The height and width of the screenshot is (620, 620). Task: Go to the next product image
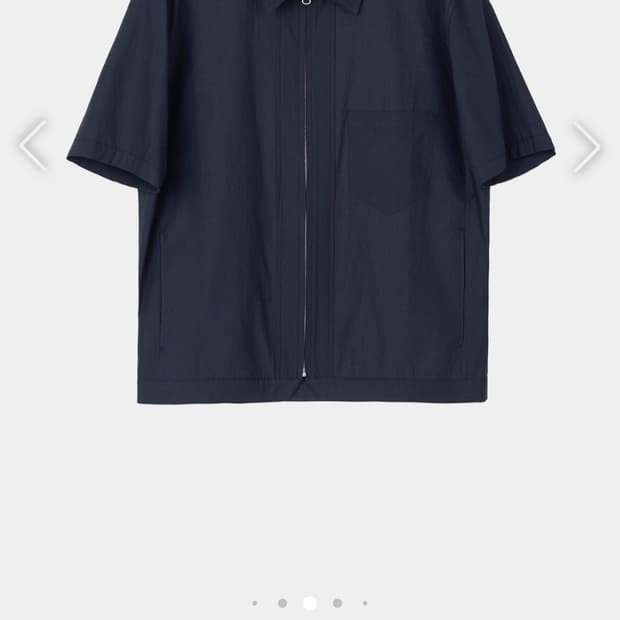tap(586, 147)
